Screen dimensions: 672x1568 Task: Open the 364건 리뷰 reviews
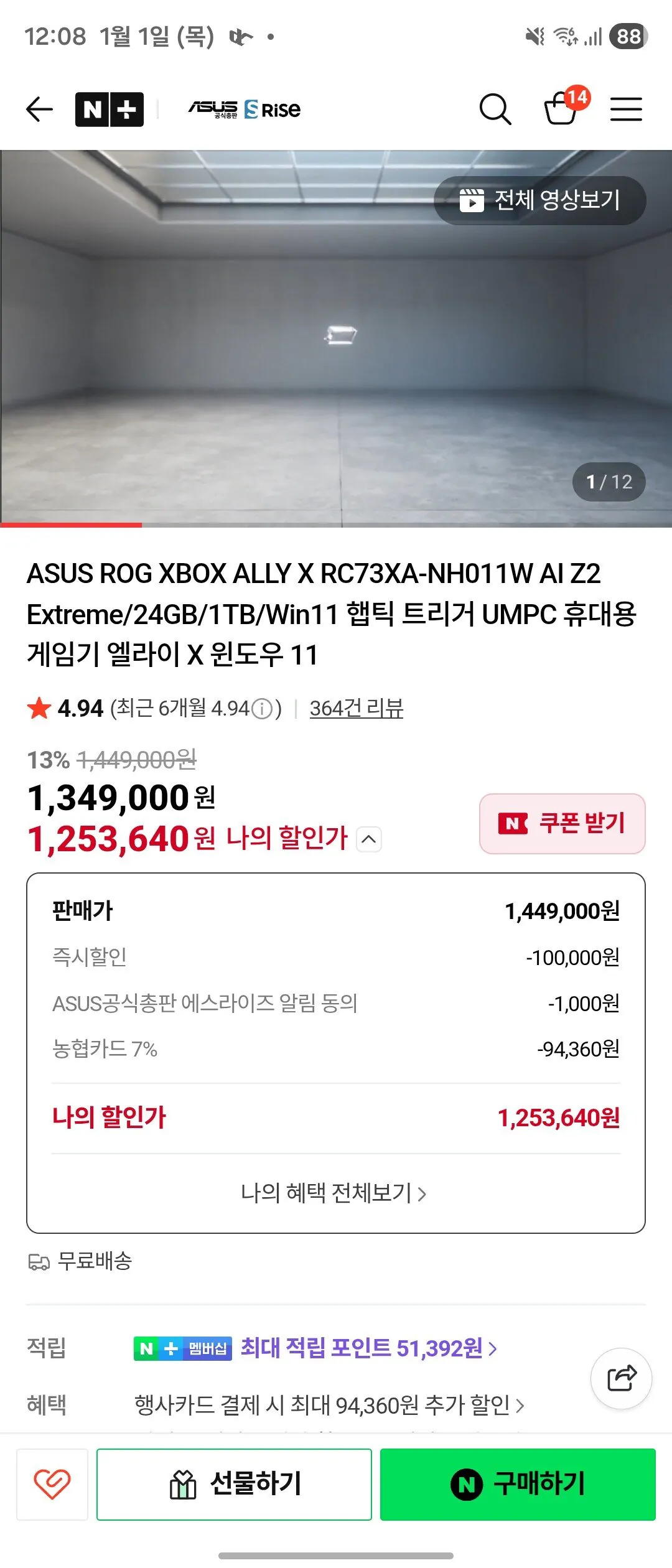[x=357, y=707]
